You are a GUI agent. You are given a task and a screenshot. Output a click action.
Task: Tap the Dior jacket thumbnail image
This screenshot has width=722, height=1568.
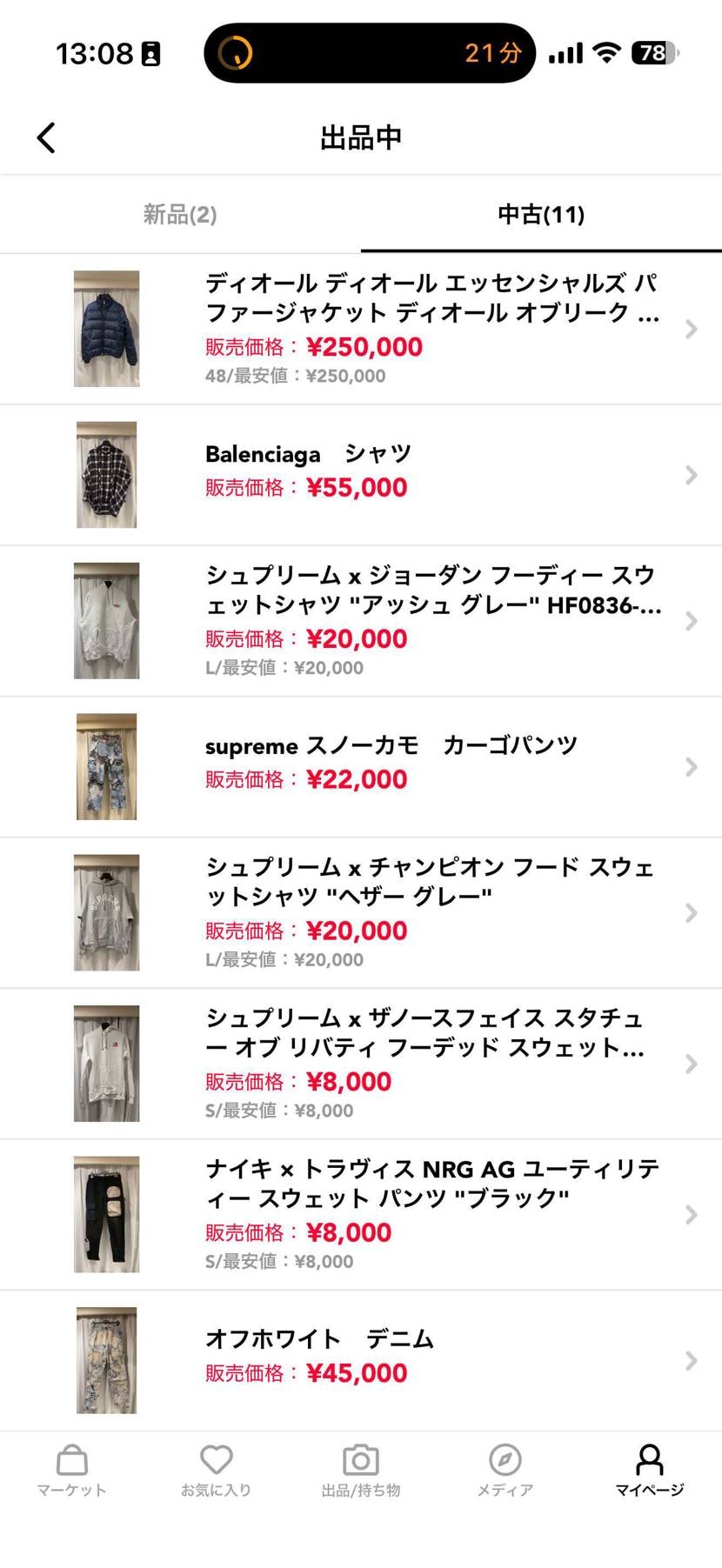pyautogui.click(x=106, y=330)
